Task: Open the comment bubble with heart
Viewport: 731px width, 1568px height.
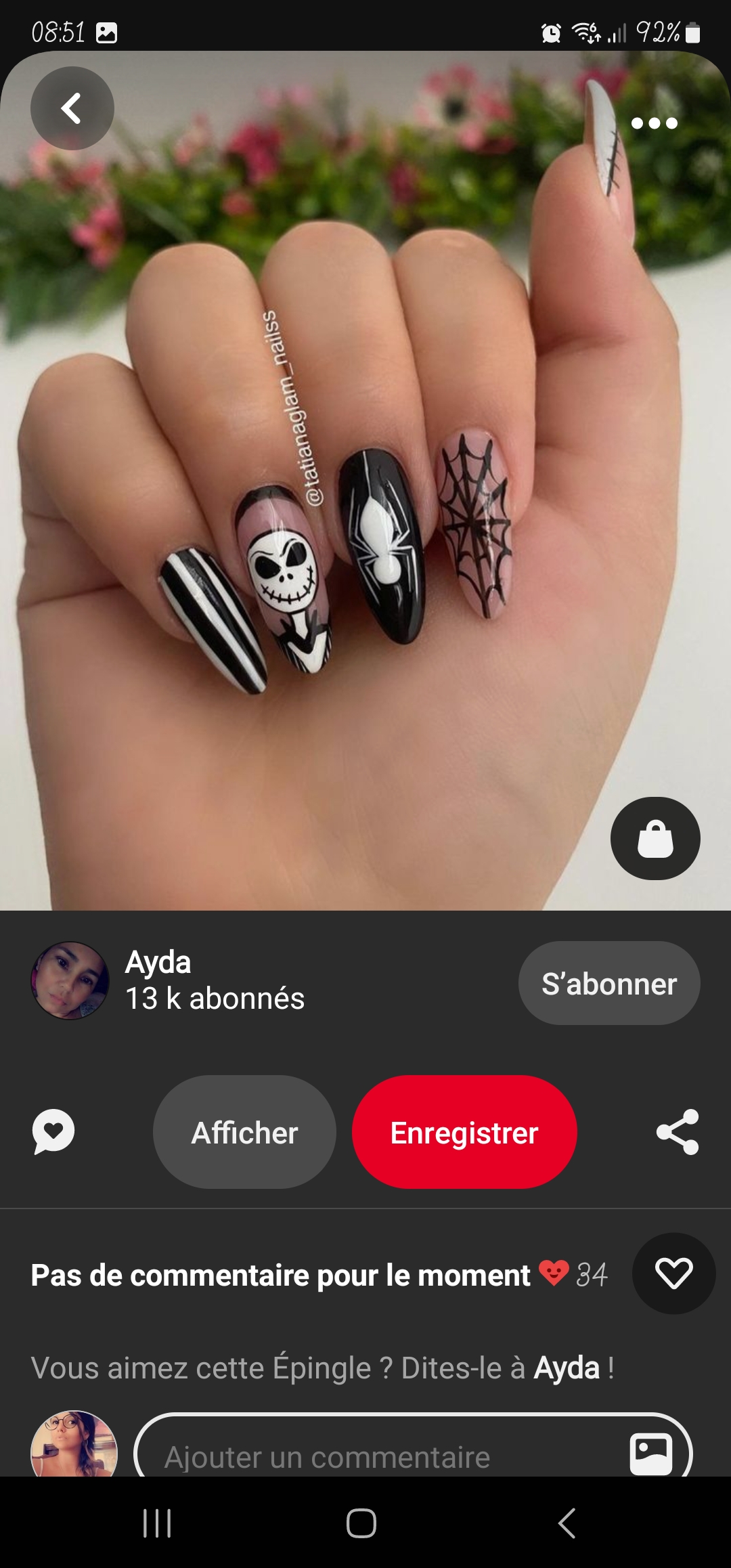Action: [x=53, y=1131]
